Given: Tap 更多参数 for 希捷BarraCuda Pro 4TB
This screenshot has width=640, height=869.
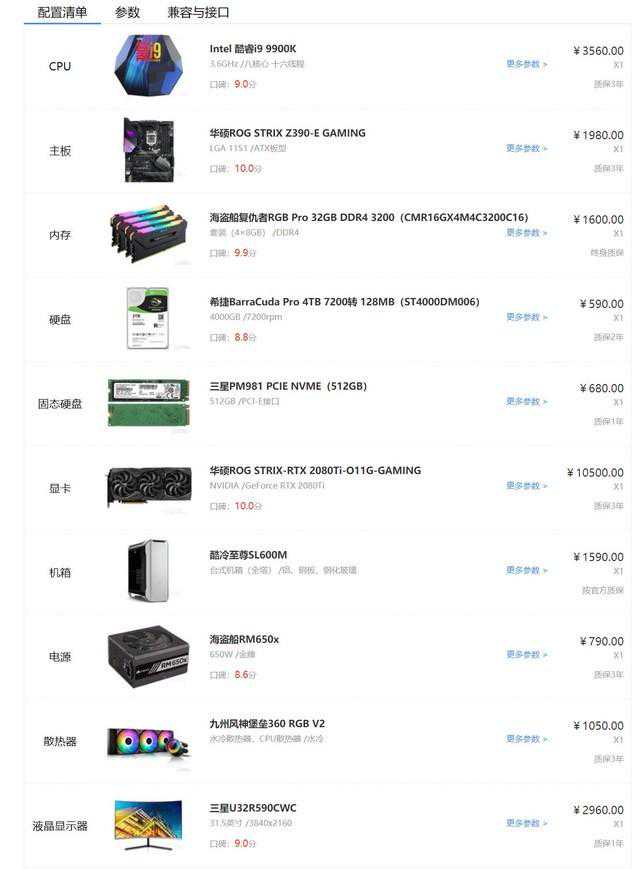Looking at the screenshot, I should coord(526,317).
